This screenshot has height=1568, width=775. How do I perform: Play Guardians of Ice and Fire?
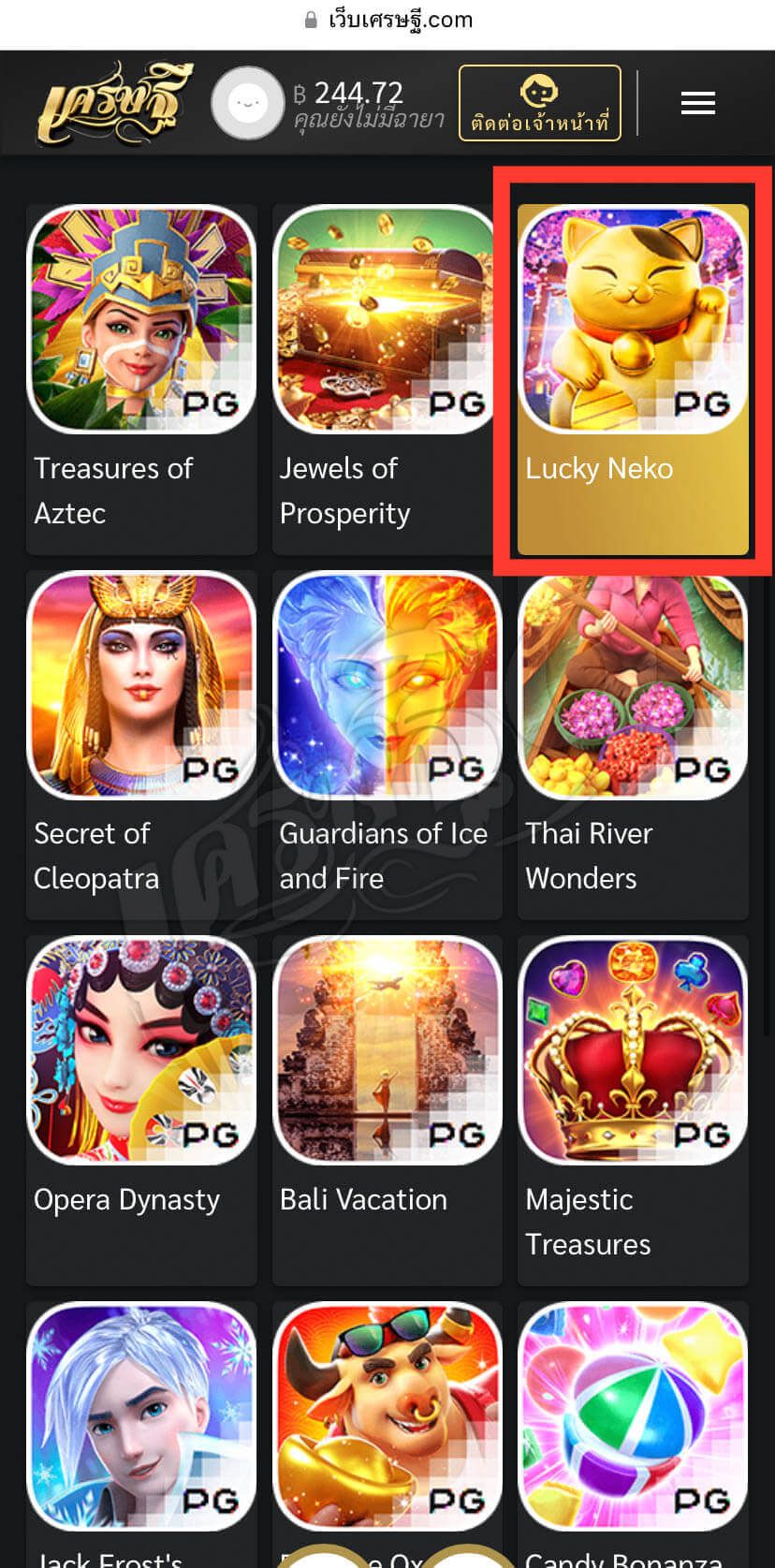[387, 685]
